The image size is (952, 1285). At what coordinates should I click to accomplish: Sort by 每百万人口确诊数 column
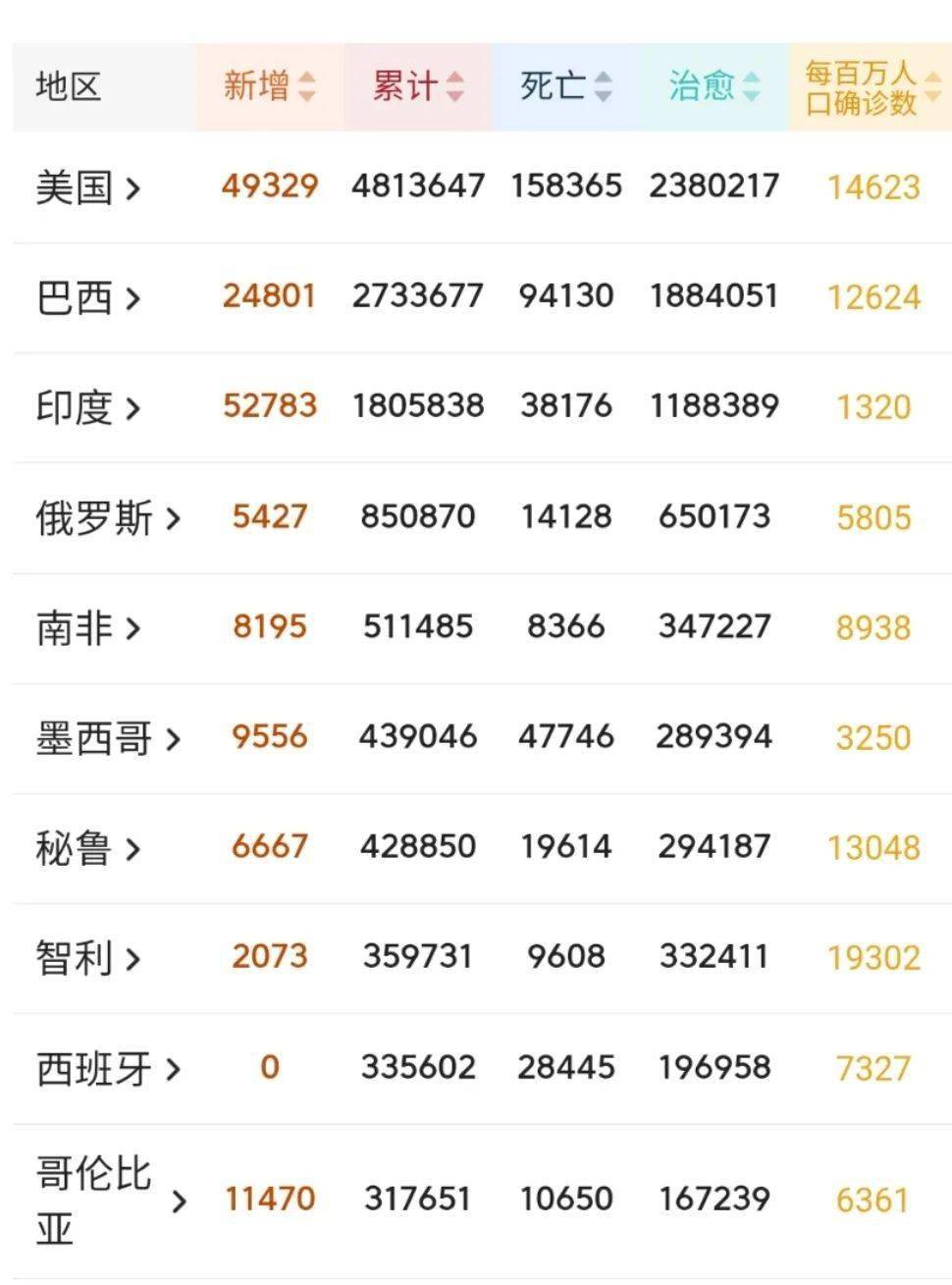tap(871, 86)
